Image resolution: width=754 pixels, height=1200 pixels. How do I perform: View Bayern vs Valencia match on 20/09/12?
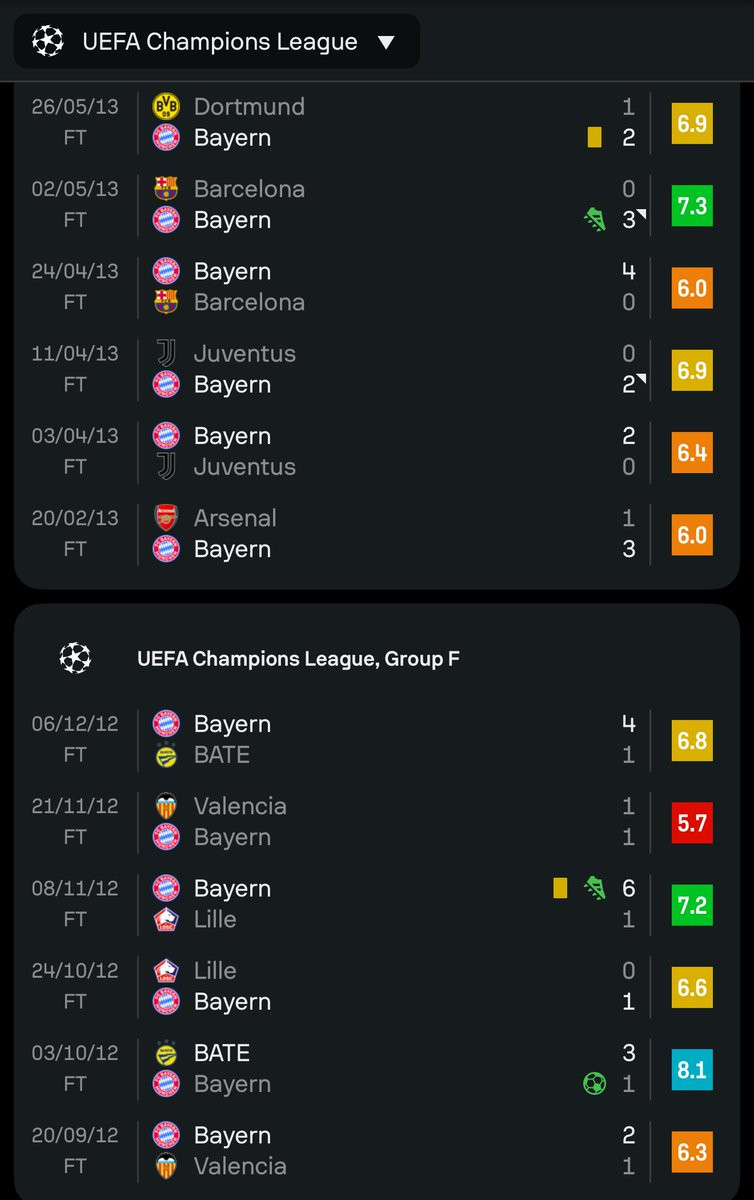[x=377, y=1150]
